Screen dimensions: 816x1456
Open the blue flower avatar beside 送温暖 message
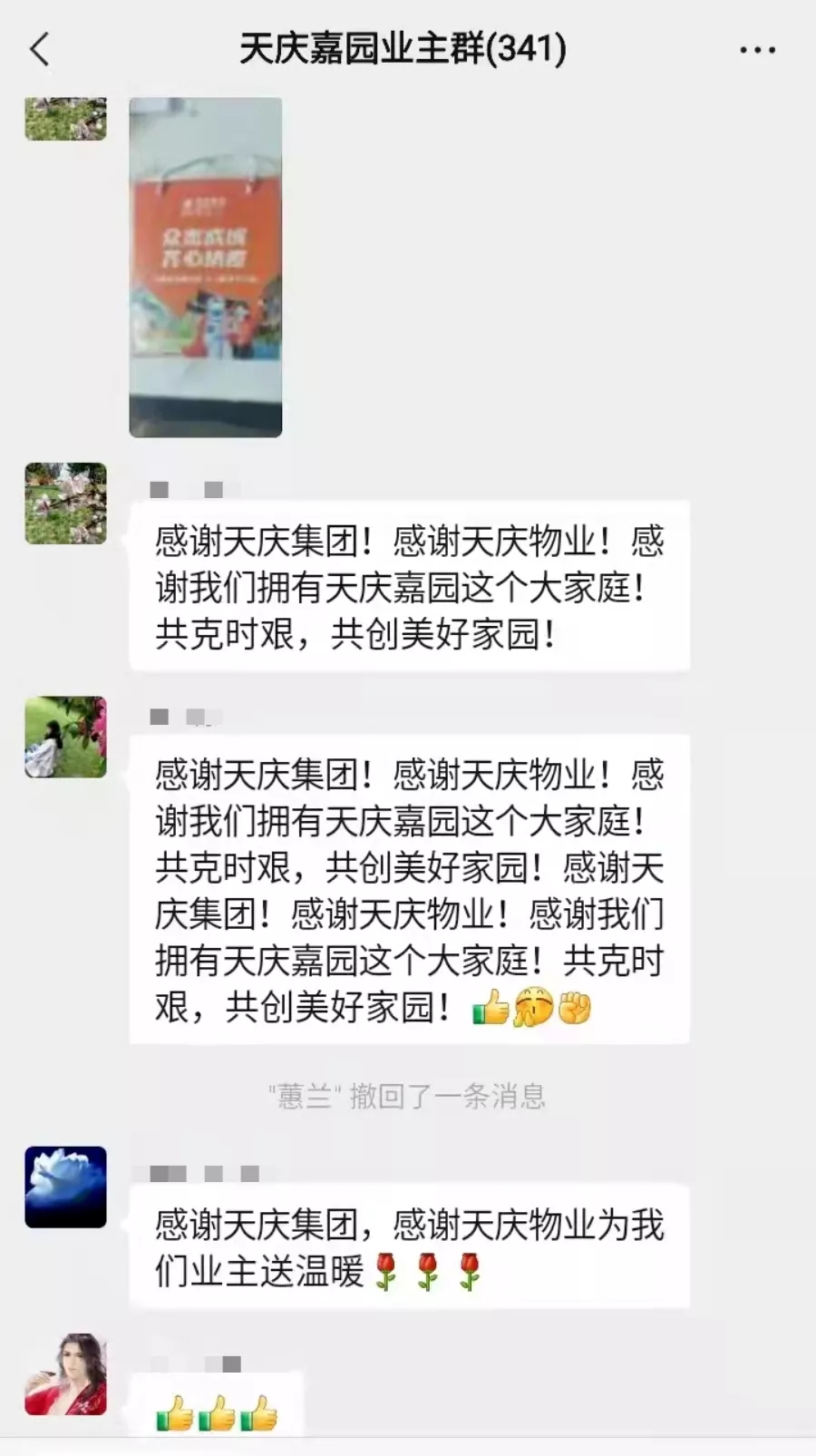[x=65, y=1187]
